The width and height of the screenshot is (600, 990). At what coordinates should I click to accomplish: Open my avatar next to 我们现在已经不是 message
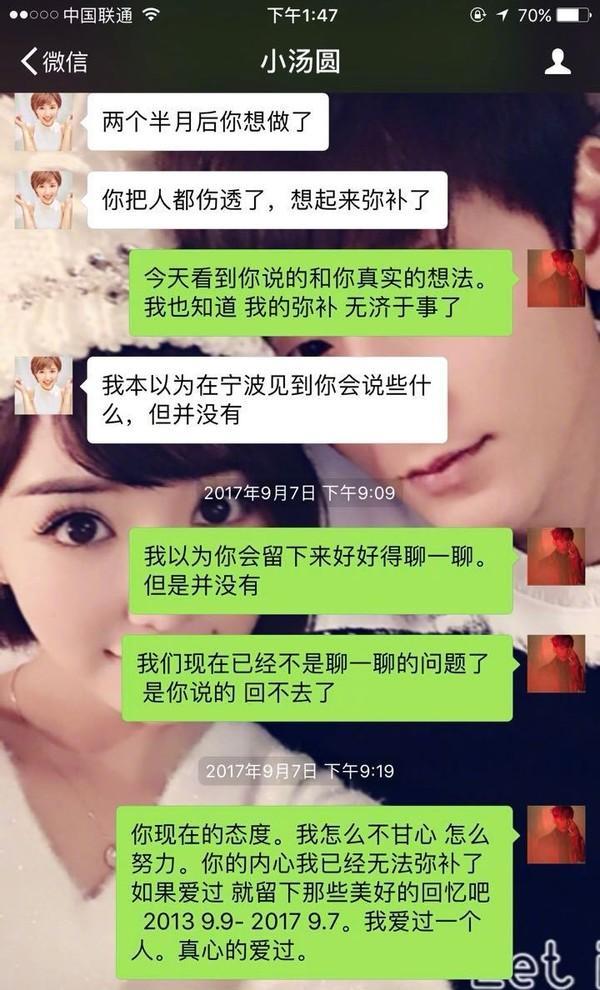tap(556, 662)
